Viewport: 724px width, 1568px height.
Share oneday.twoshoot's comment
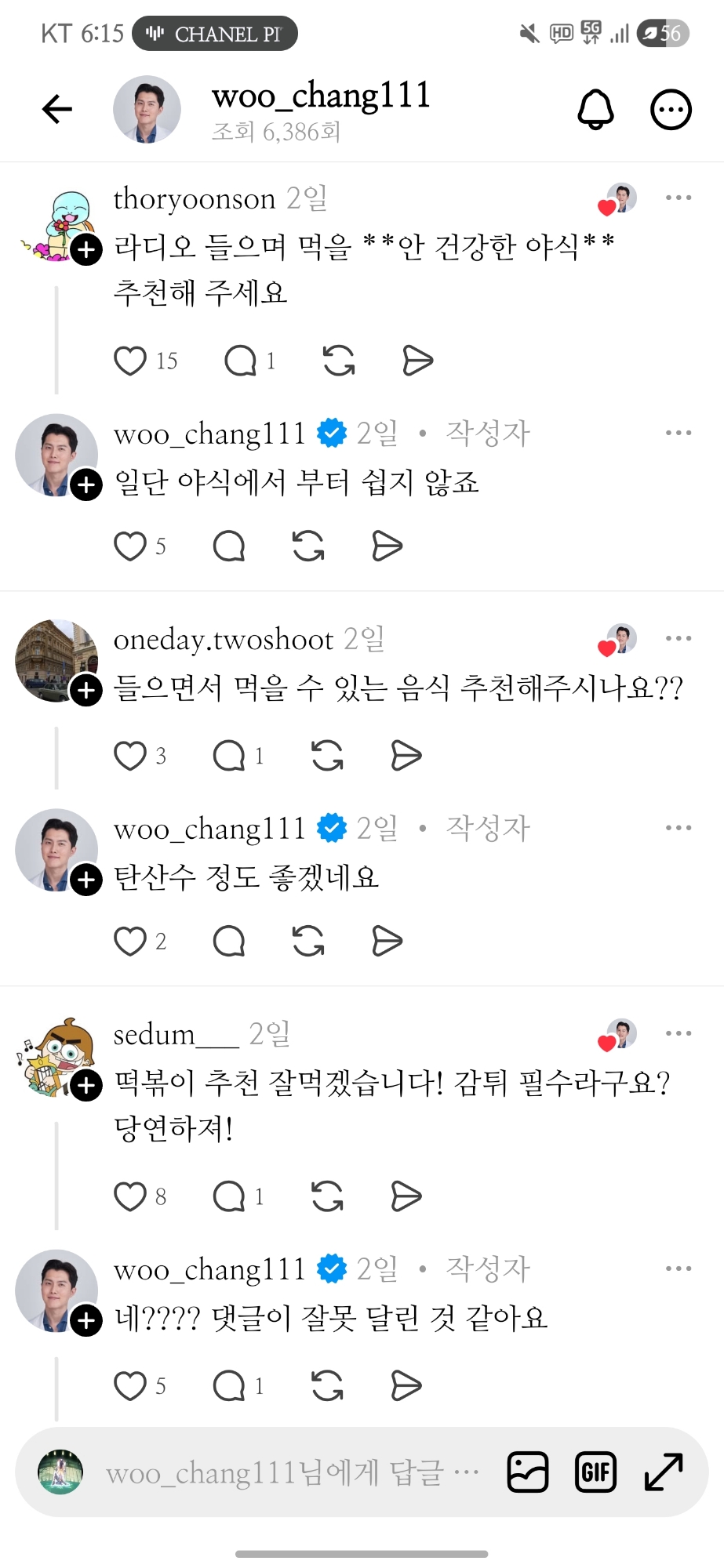[x=406, y=756]
